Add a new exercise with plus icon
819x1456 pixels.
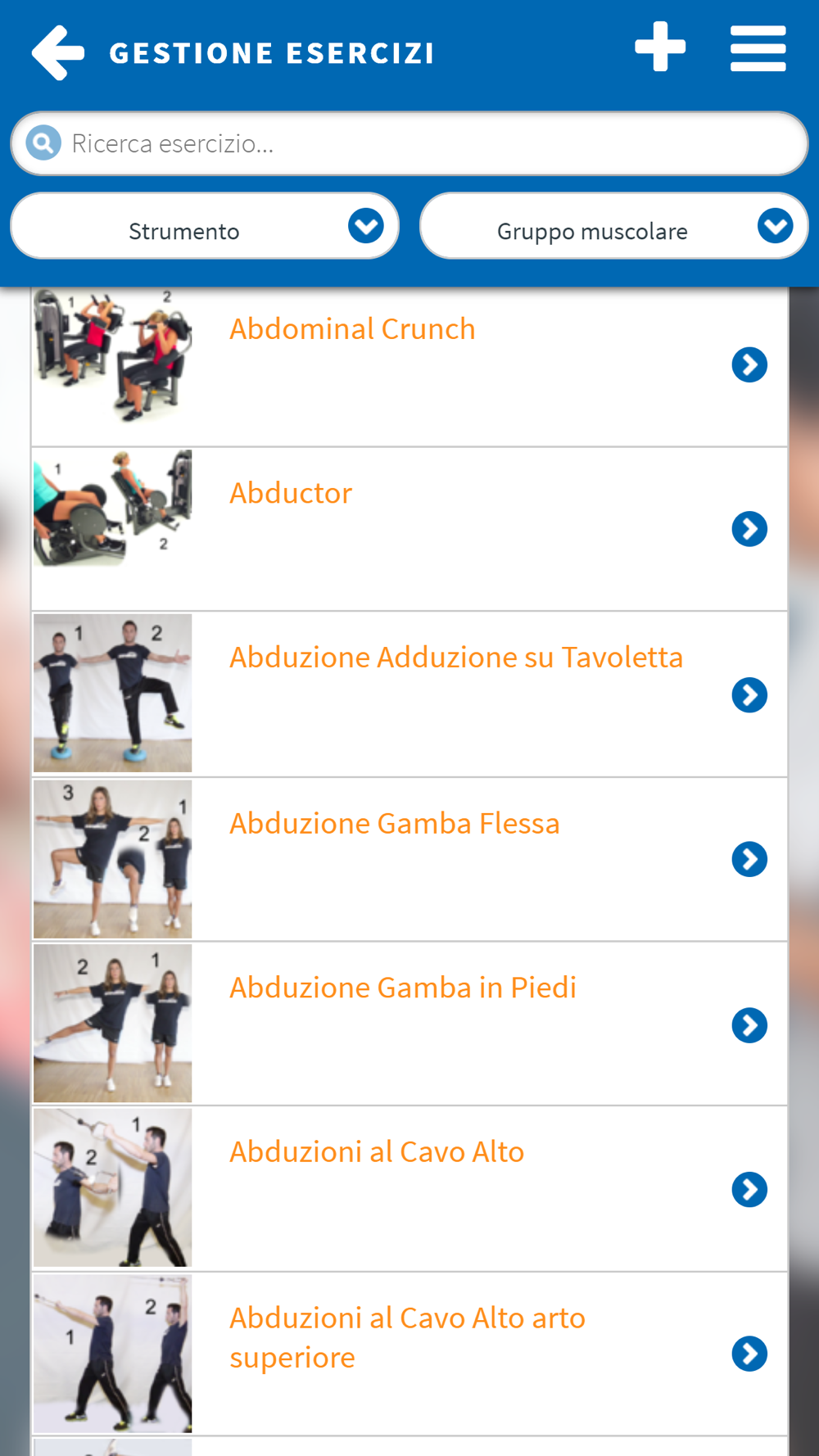pos(660,47)
